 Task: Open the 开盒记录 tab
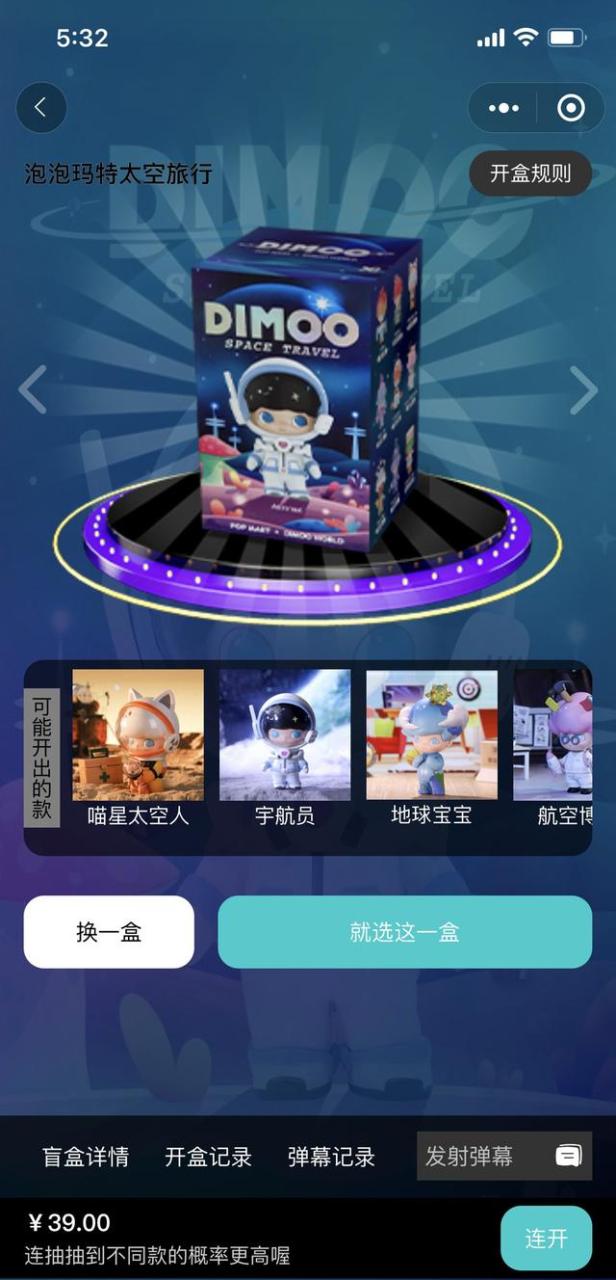(x=208, y=1157)
